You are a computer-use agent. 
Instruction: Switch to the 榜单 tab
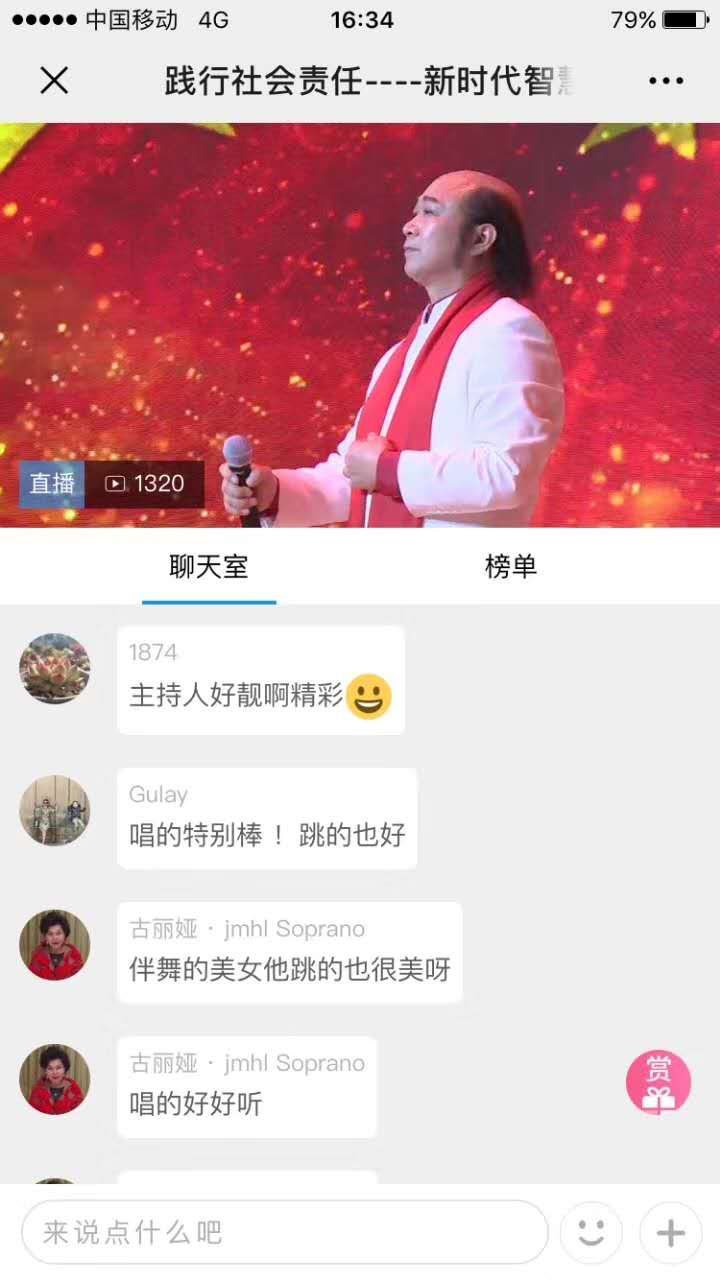pos(511,567)
